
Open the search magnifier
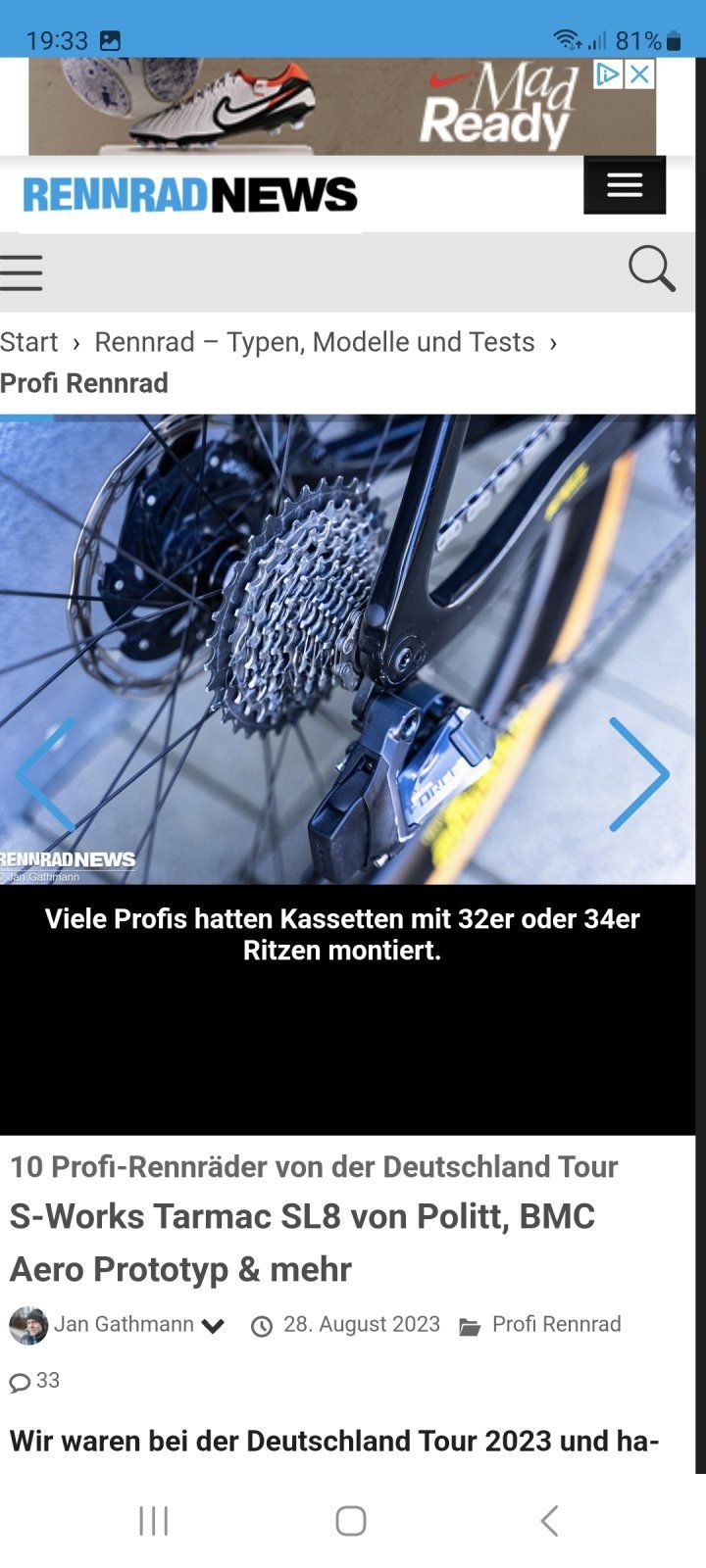[651, 269]
